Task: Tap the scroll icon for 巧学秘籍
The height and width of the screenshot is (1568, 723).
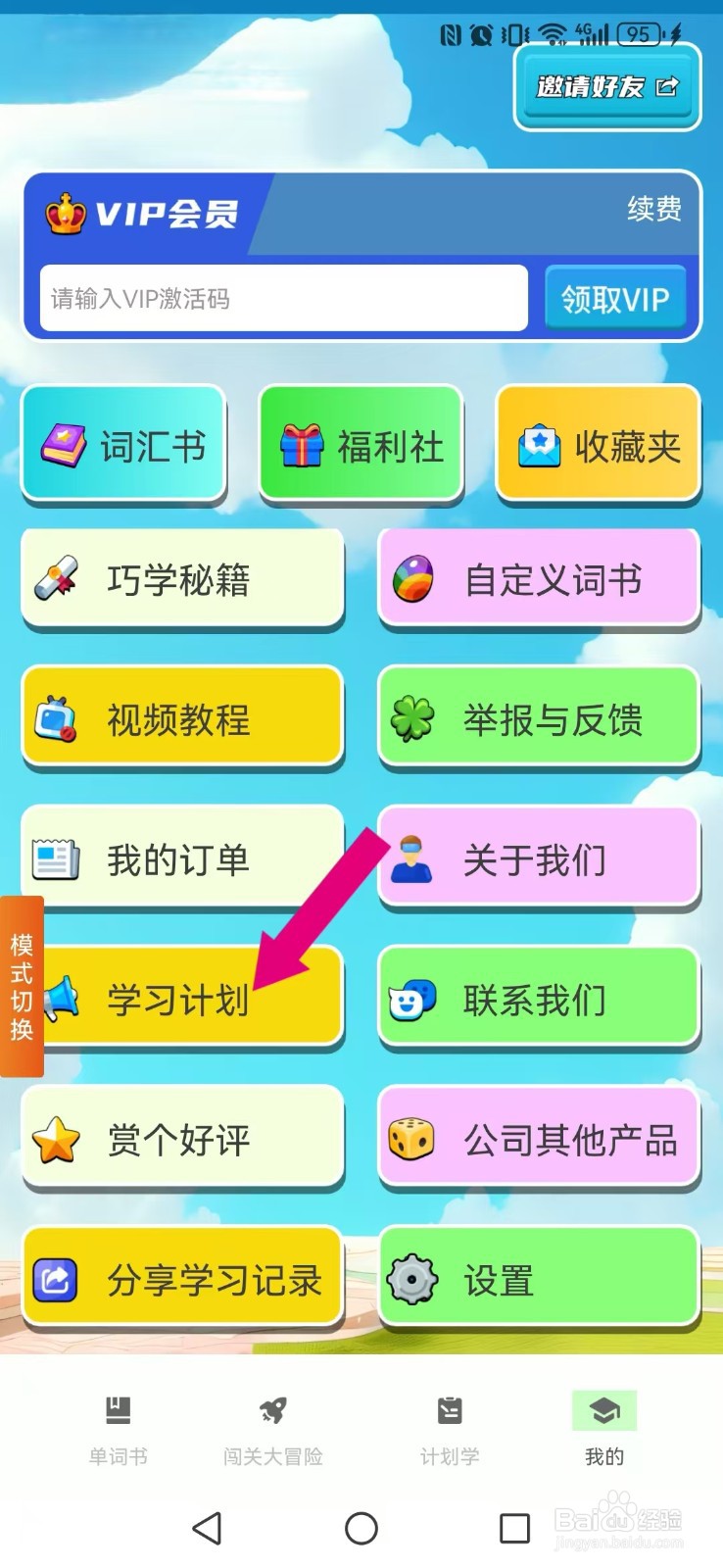Action: pos(61,578)
